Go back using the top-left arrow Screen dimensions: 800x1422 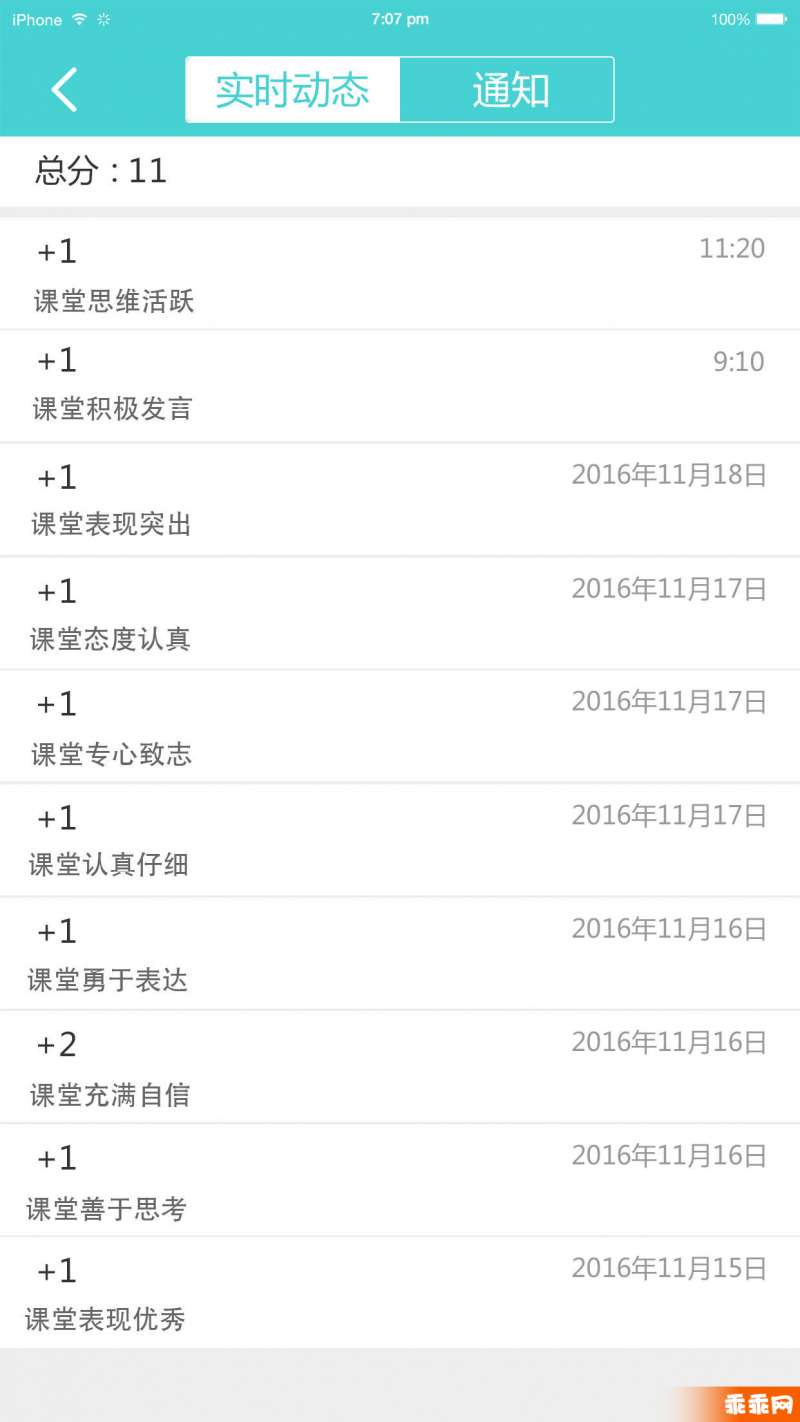[64, 90]
